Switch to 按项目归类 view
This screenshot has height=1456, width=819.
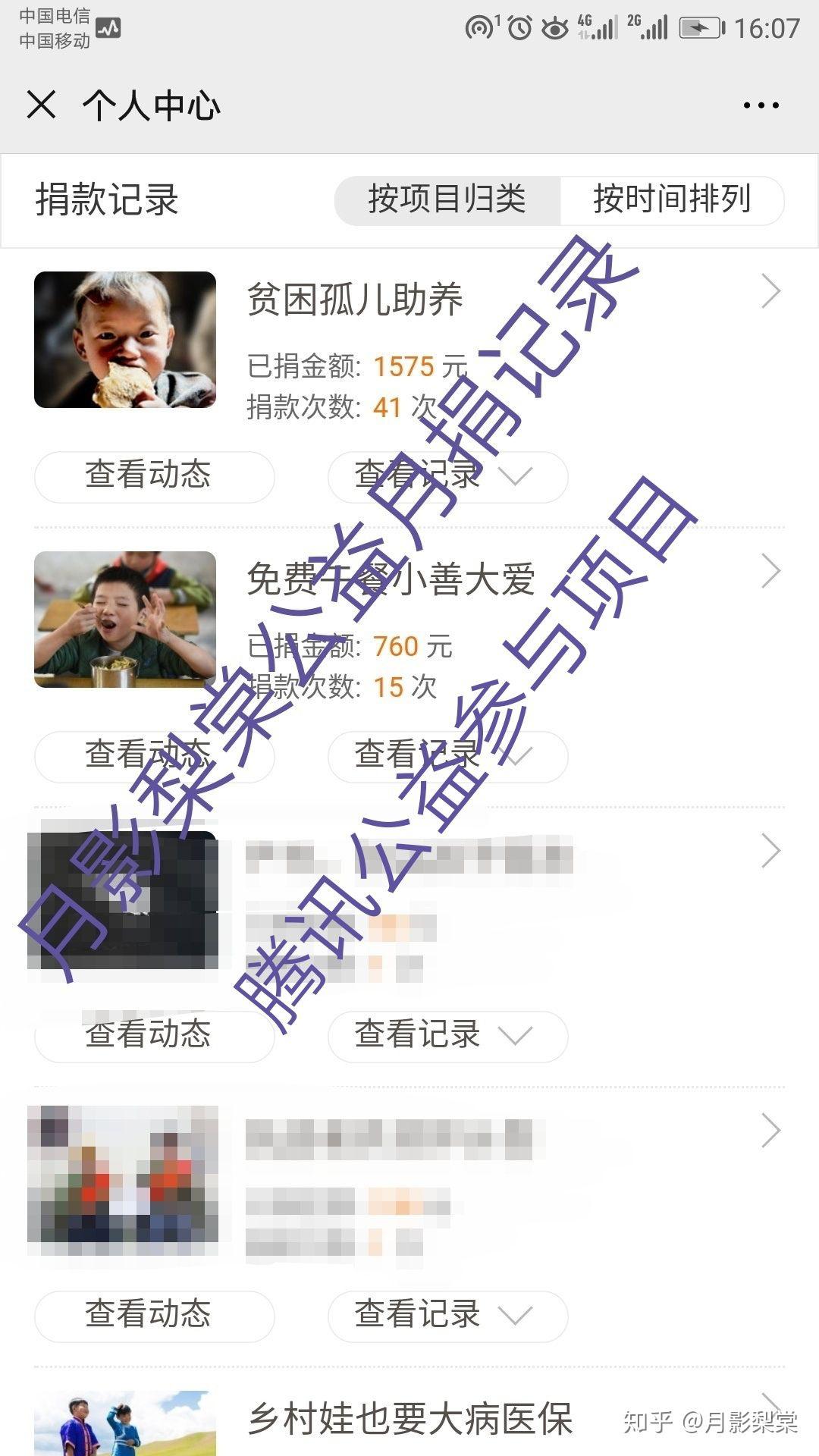pos(447,200)
